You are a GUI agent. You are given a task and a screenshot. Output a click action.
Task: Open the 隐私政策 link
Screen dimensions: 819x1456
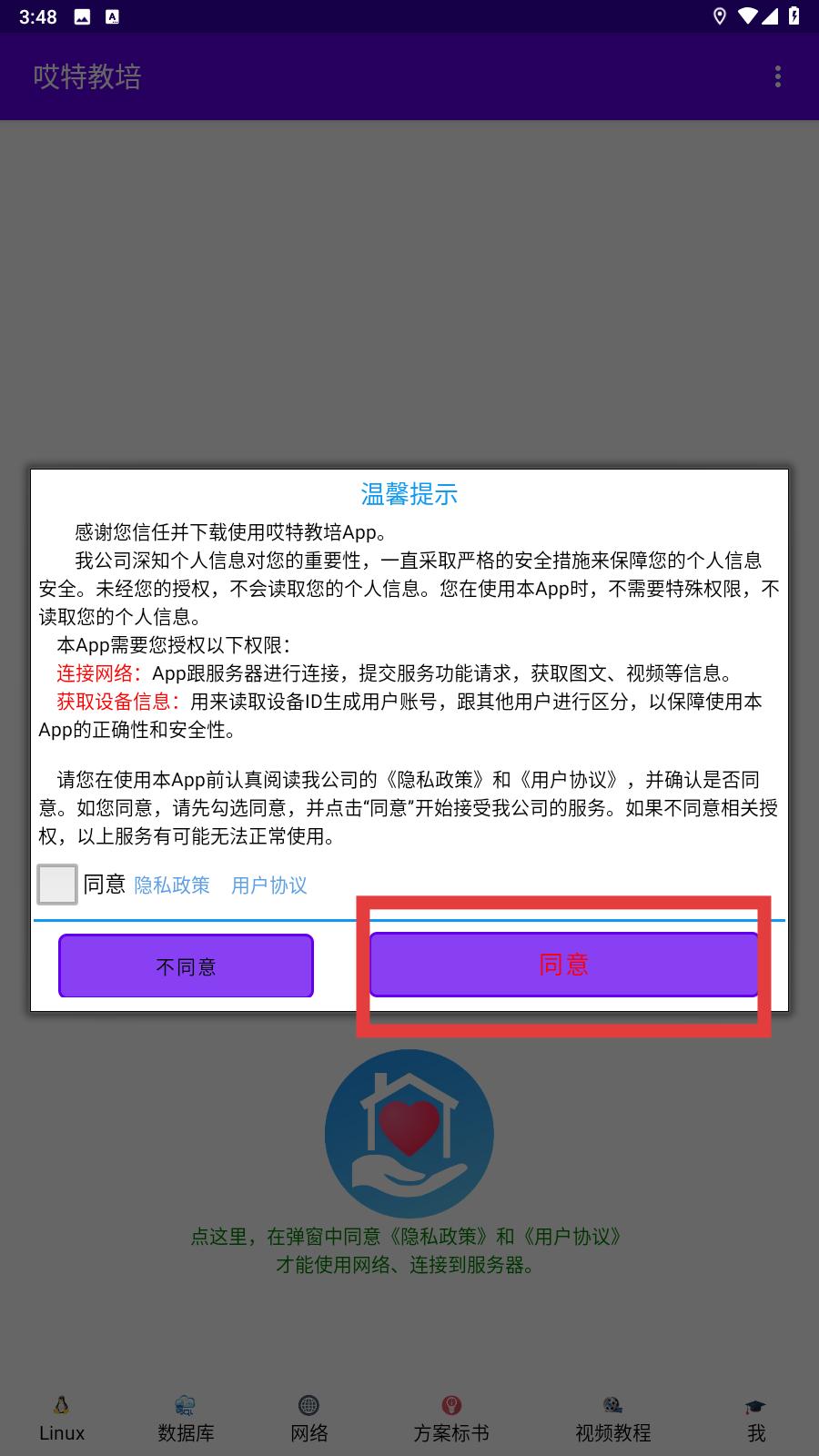(172, 885)
